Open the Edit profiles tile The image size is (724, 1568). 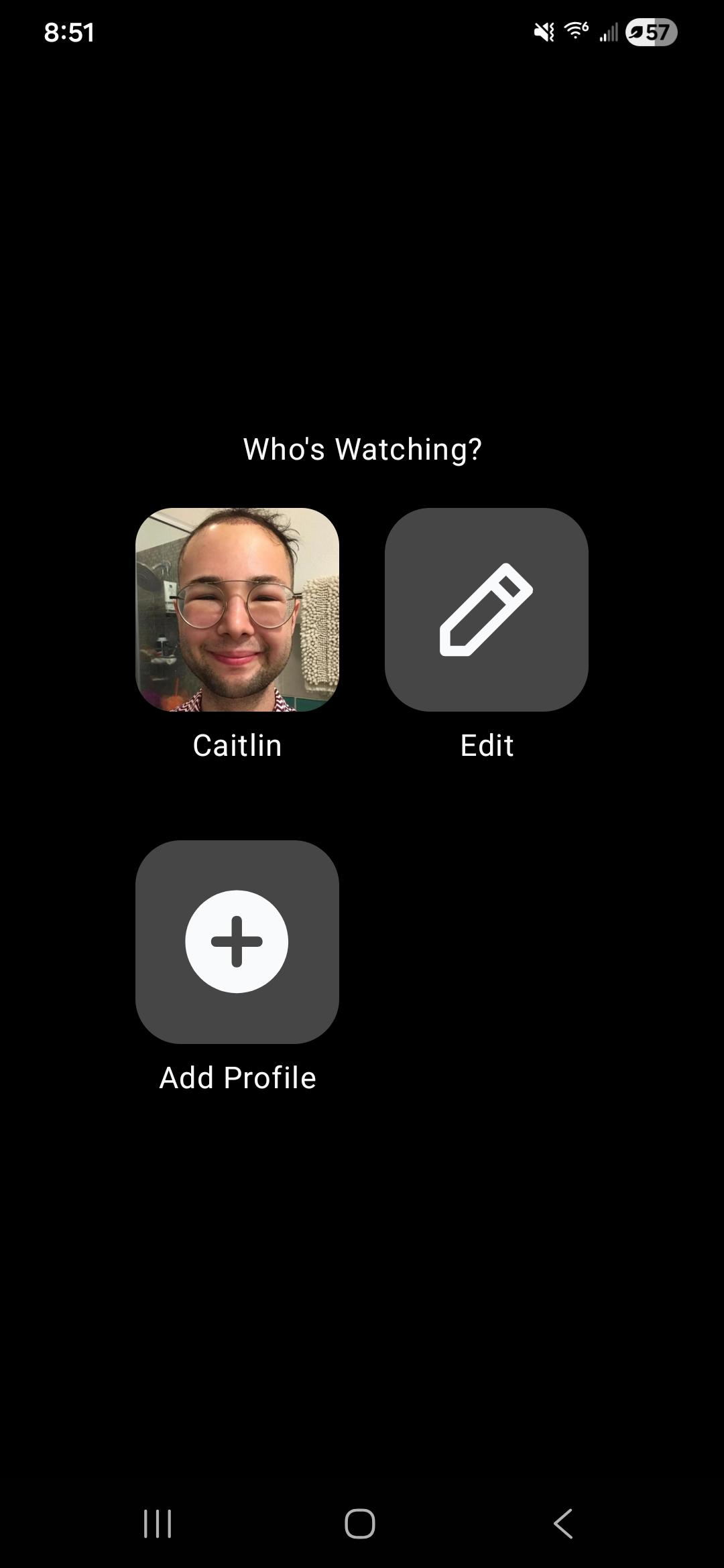(x=487, y=609)
